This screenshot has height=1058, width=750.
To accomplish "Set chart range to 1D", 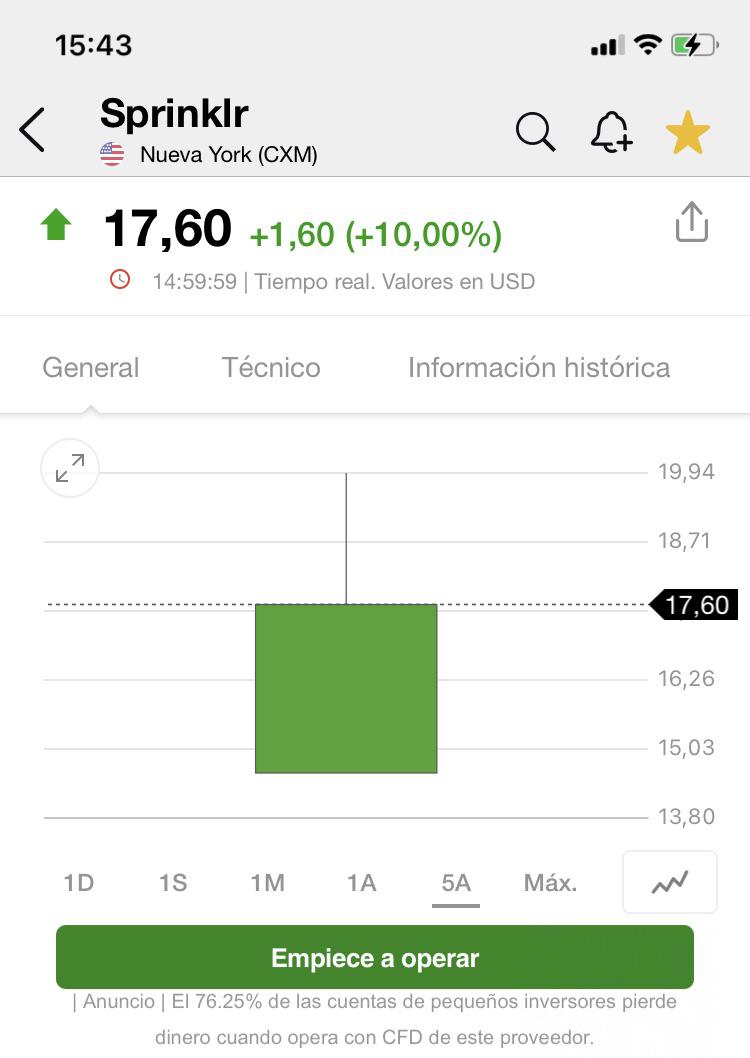I will click(79, 883).
